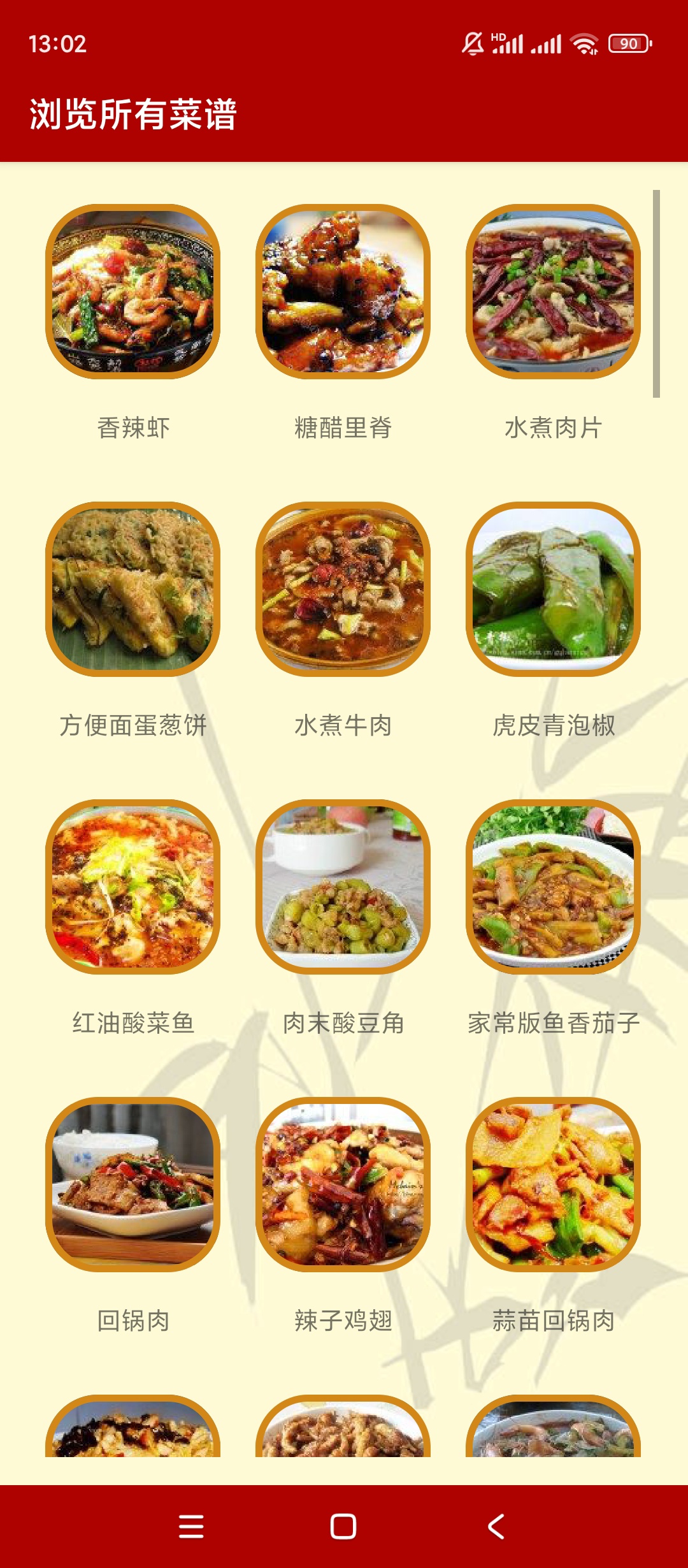View the 糖醋里脊 recipe
Image resolution: width=688 pixels, height=1568 pixels.
tap(343, 291)
